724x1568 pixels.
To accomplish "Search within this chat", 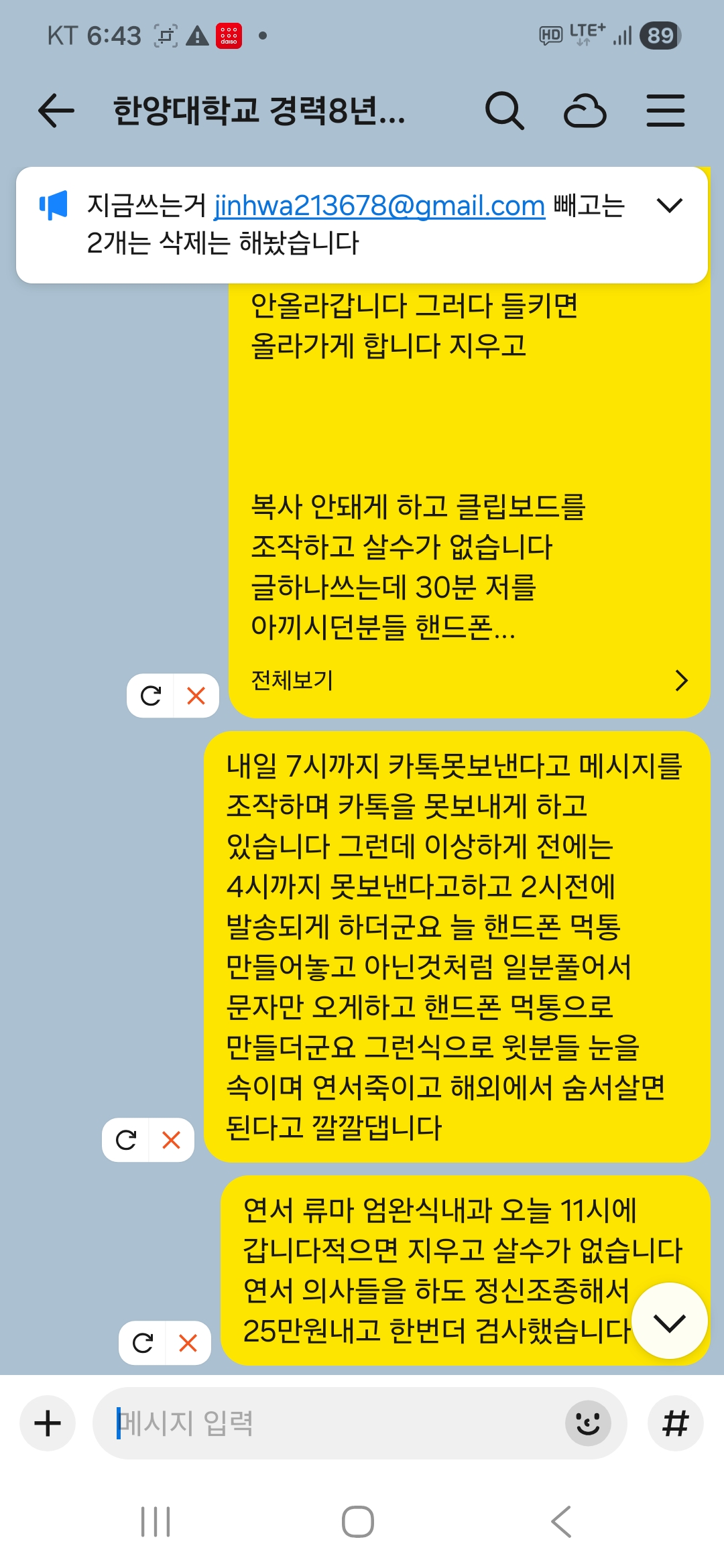I will tap(504, 111).
